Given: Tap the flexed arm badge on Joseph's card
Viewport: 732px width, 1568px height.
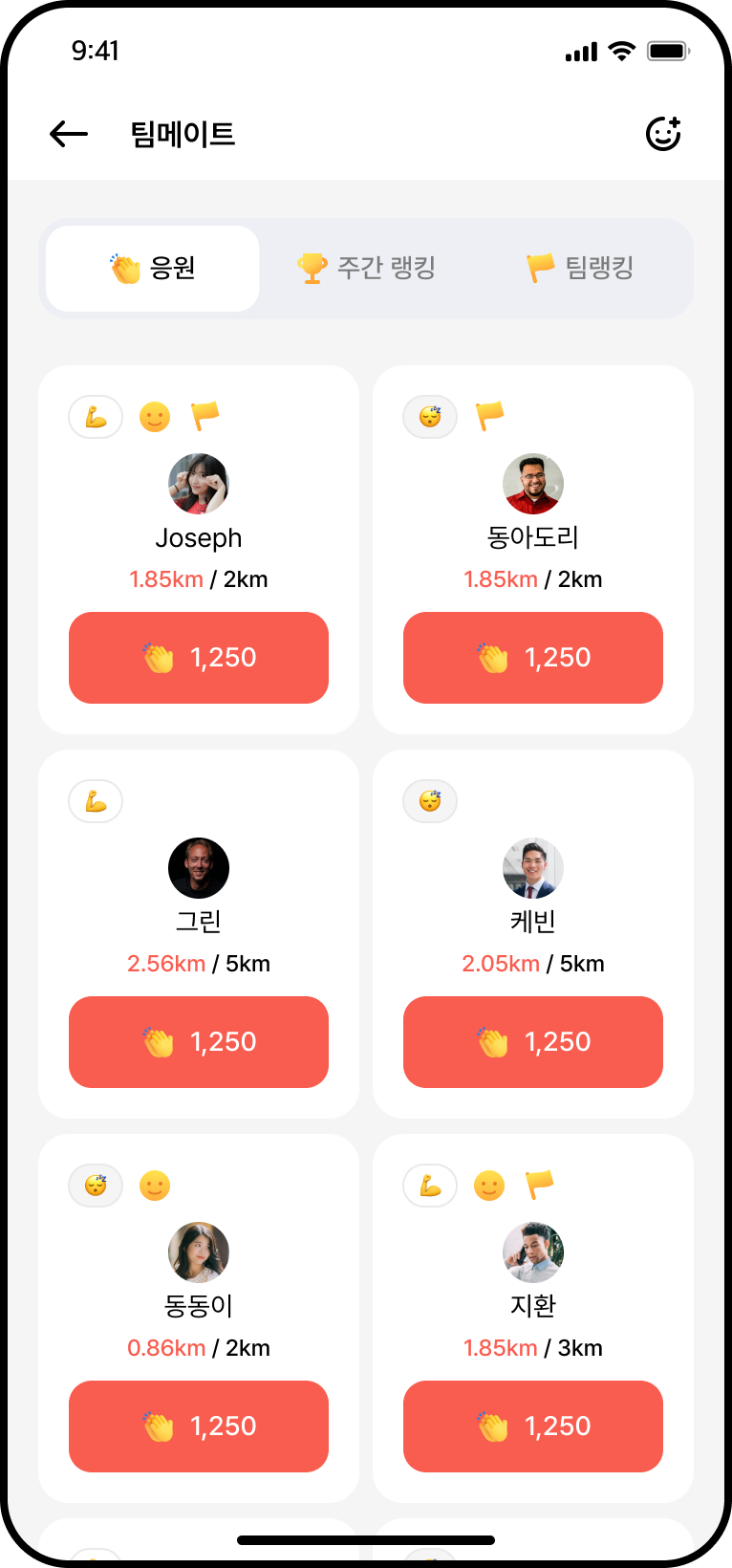Looking at the screenshot, I should point(96,418).
